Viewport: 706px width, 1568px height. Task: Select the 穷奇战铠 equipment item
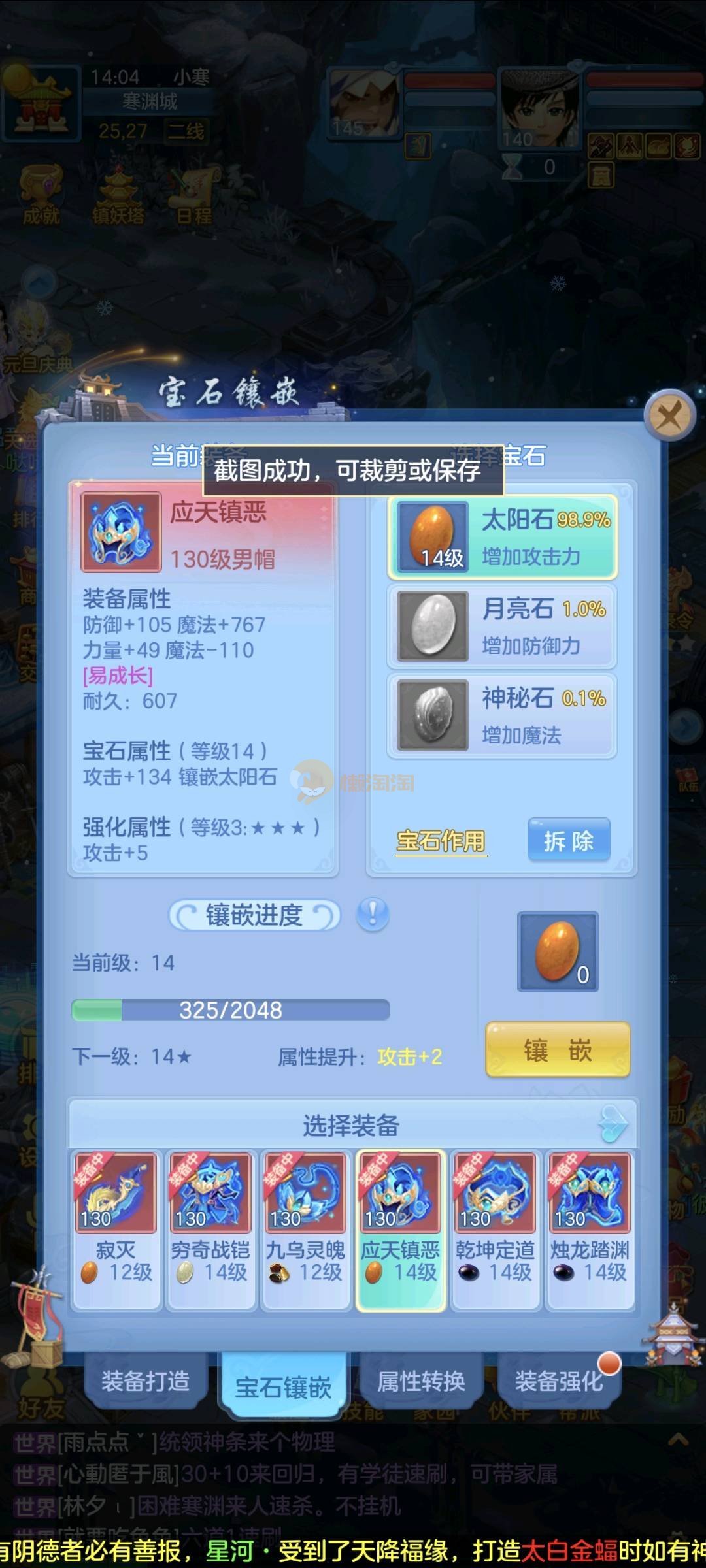click(210, 1230)
